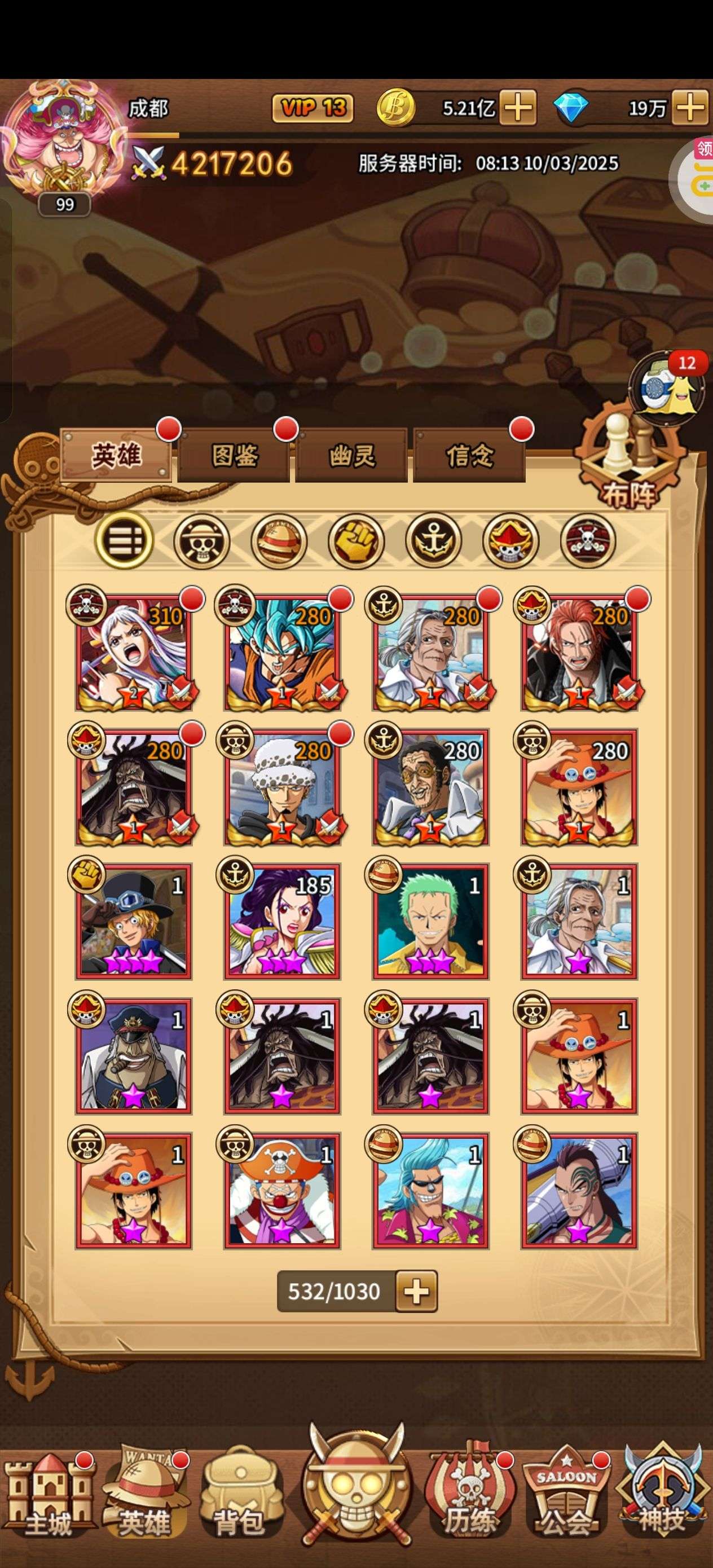
Task: Add more gold coins with the plus
Action: 518,108
